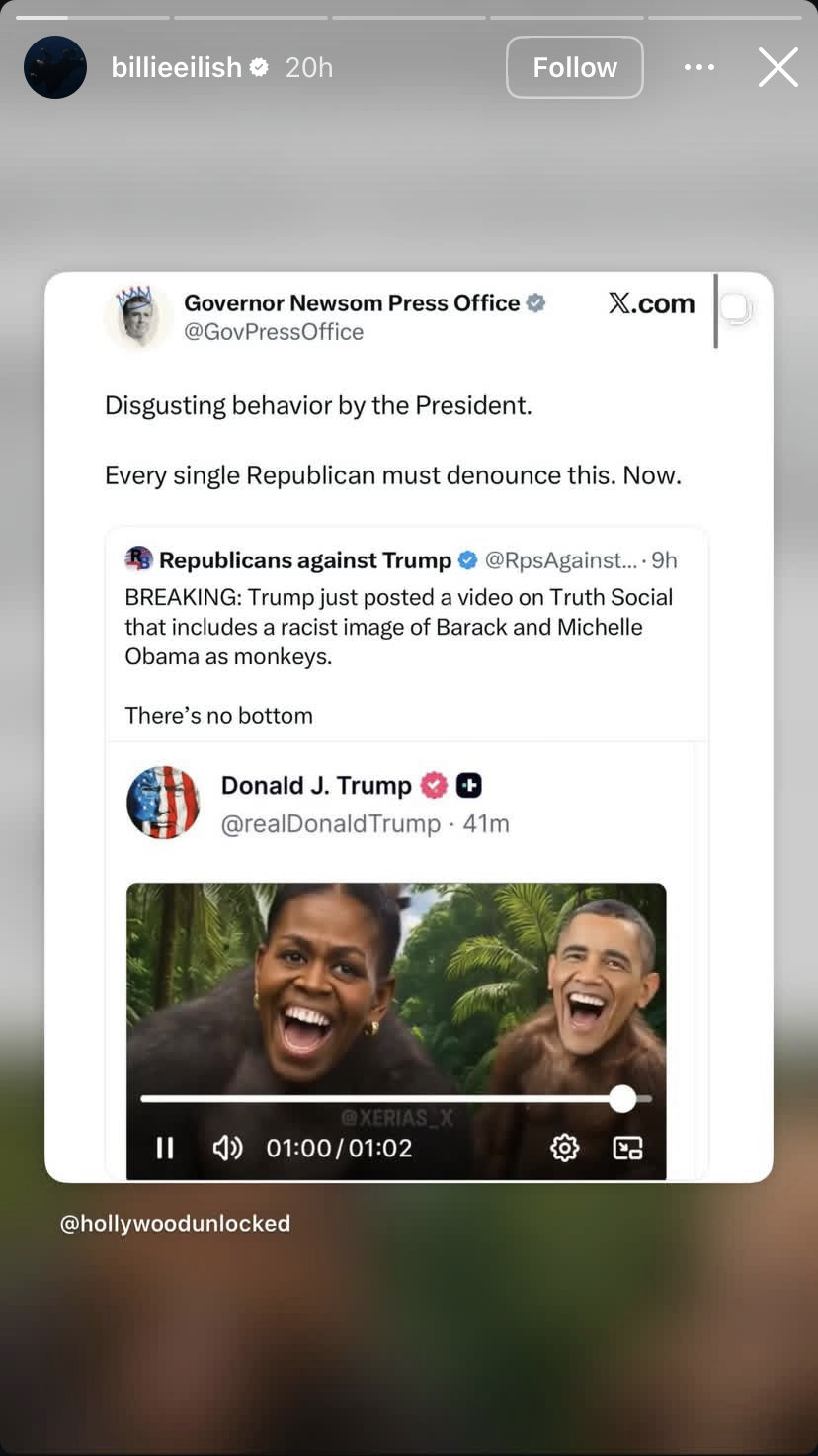The image size is (818, 1456).
Task: Open billieeilish profile picture
Action: (x=55, y=67)
